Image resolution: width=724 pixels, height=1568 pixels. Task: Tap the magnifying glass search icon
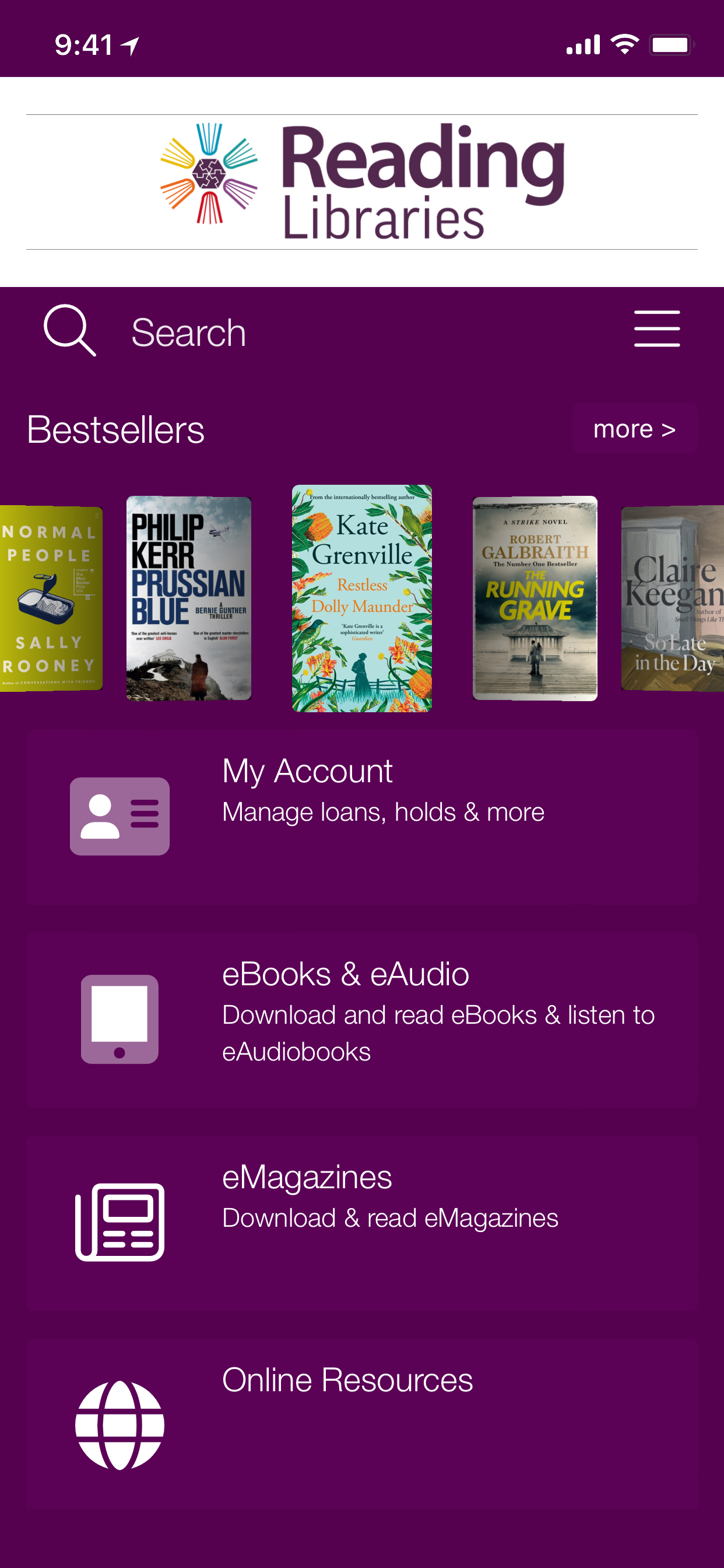click(x=69, y=331)
